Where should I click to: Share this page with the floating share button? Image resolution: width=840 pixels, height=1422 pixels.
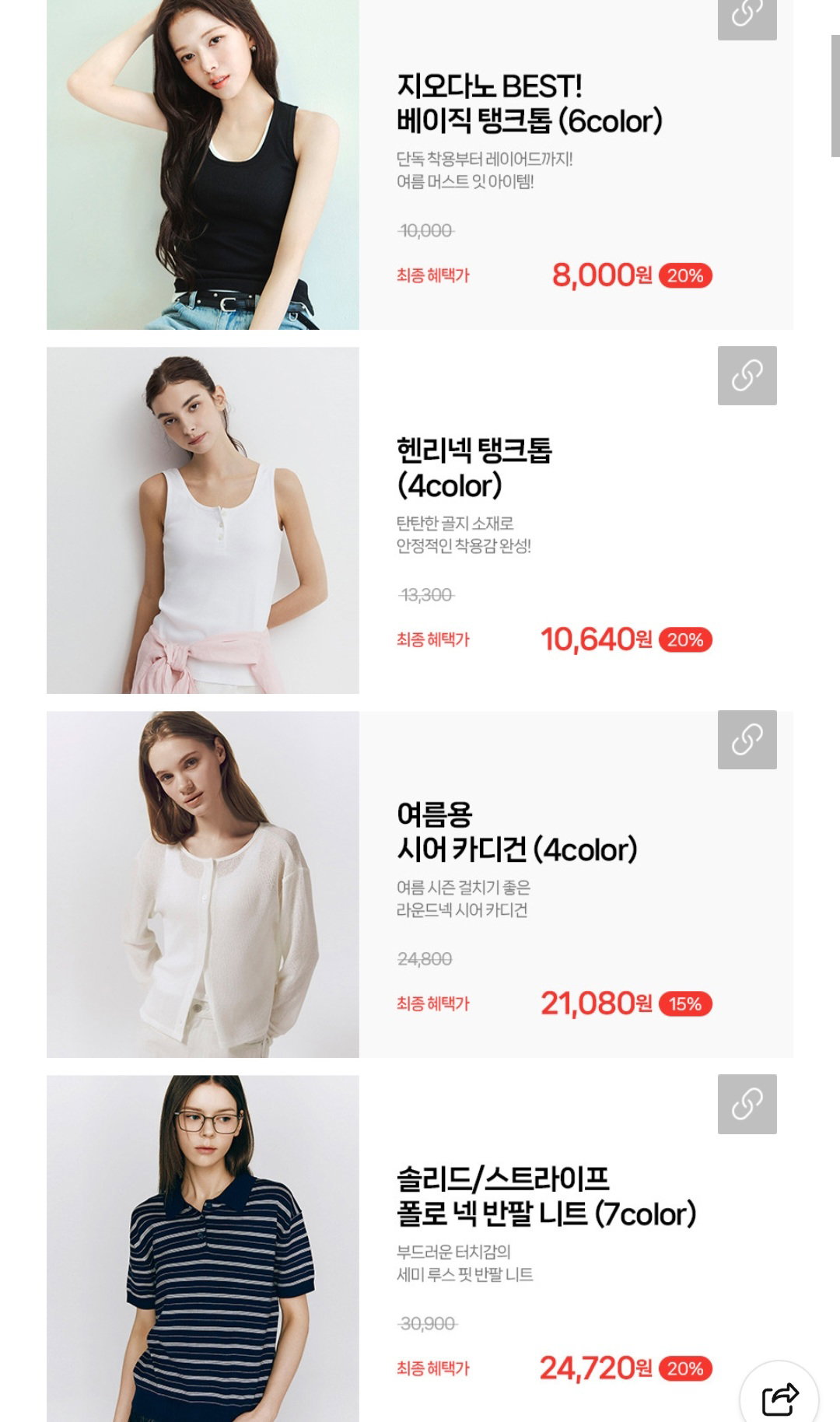(779, 1397)
